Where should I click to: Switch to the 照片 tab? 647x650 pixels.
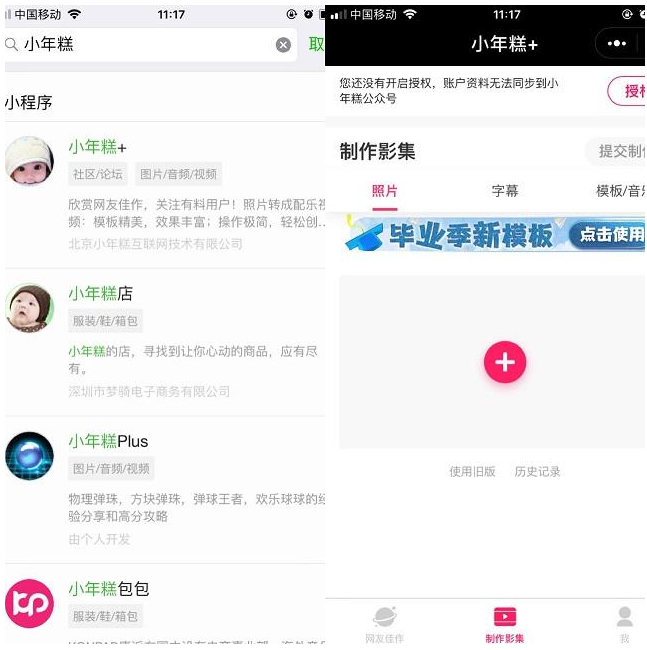385,191
